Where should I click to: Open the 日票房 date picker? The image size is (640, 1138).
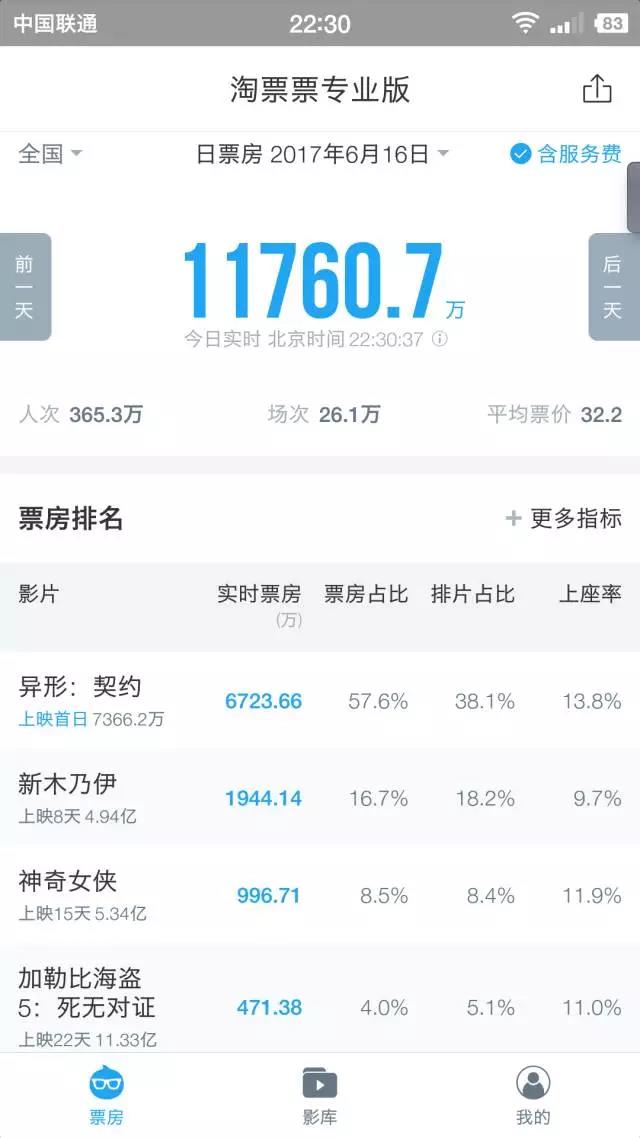pos(323,154)
